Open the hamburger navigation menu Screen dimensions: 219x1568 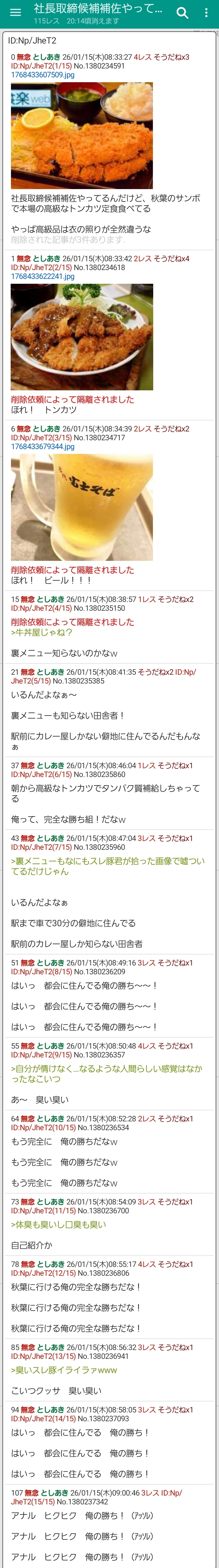pos(15,13)
